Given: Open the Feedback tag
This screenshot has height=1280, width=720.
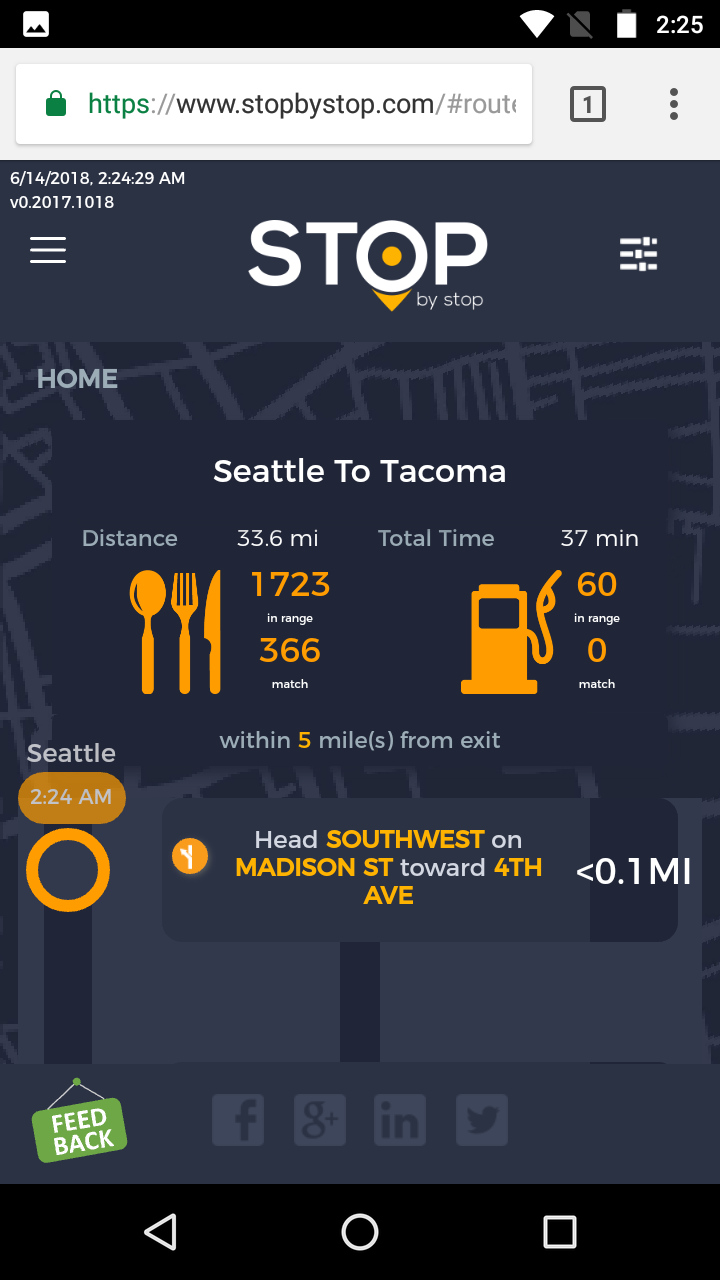Looking at the screenshot, I should coord(79,1127).
